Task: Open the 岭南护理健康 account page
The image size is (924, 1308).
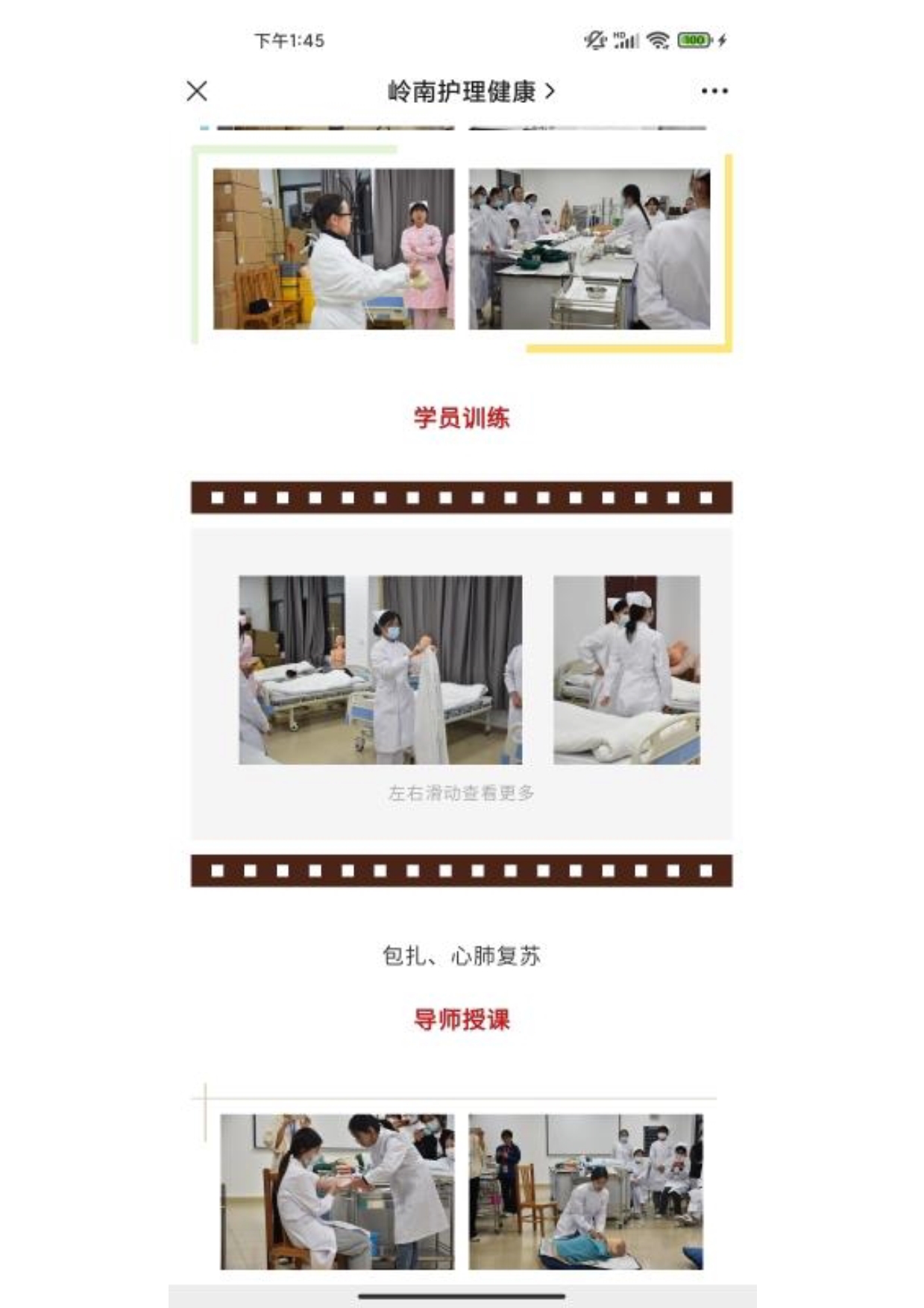Action: (470, 92)
